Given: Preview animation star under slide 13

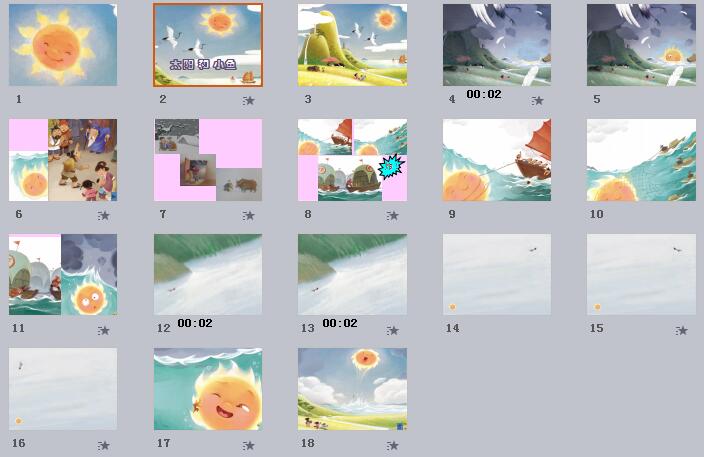Looking at the screenshot, I should (393, 330).
